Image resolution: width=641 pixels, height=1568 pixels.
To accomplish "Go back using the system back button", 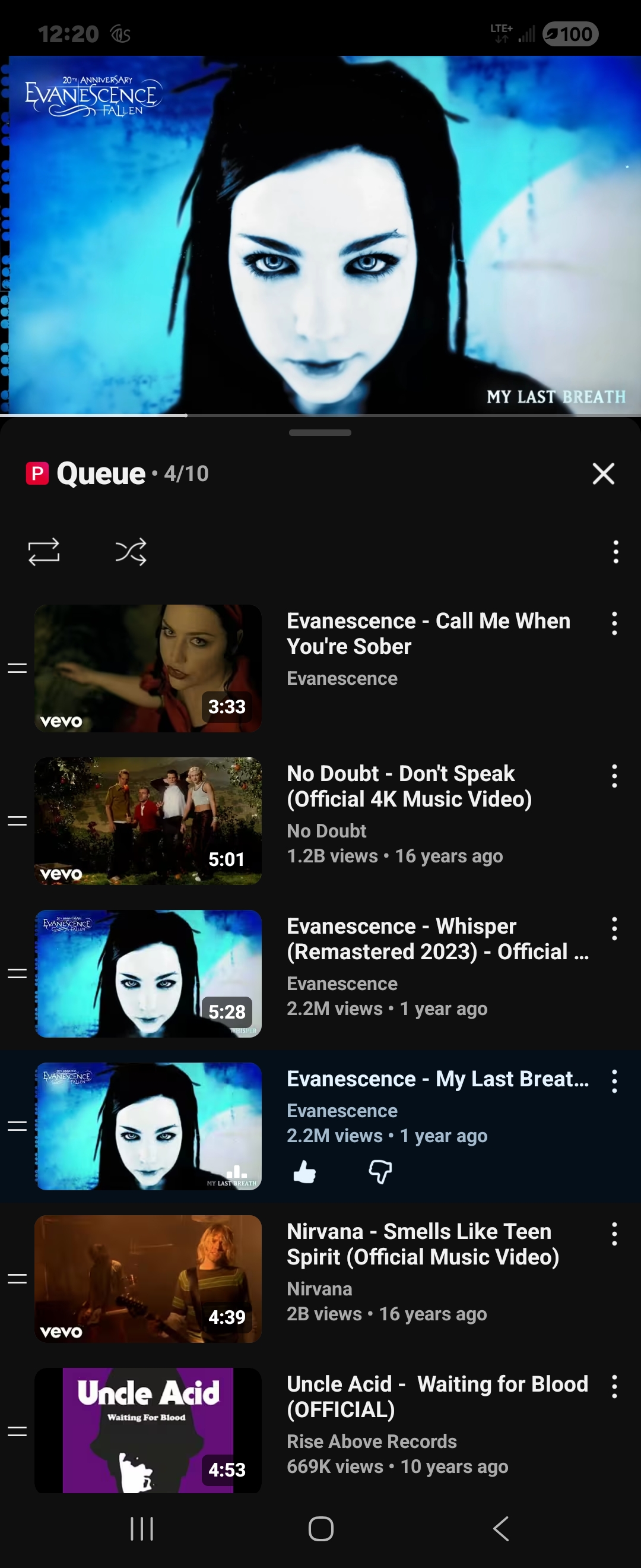I will [x=500, y=1528].
